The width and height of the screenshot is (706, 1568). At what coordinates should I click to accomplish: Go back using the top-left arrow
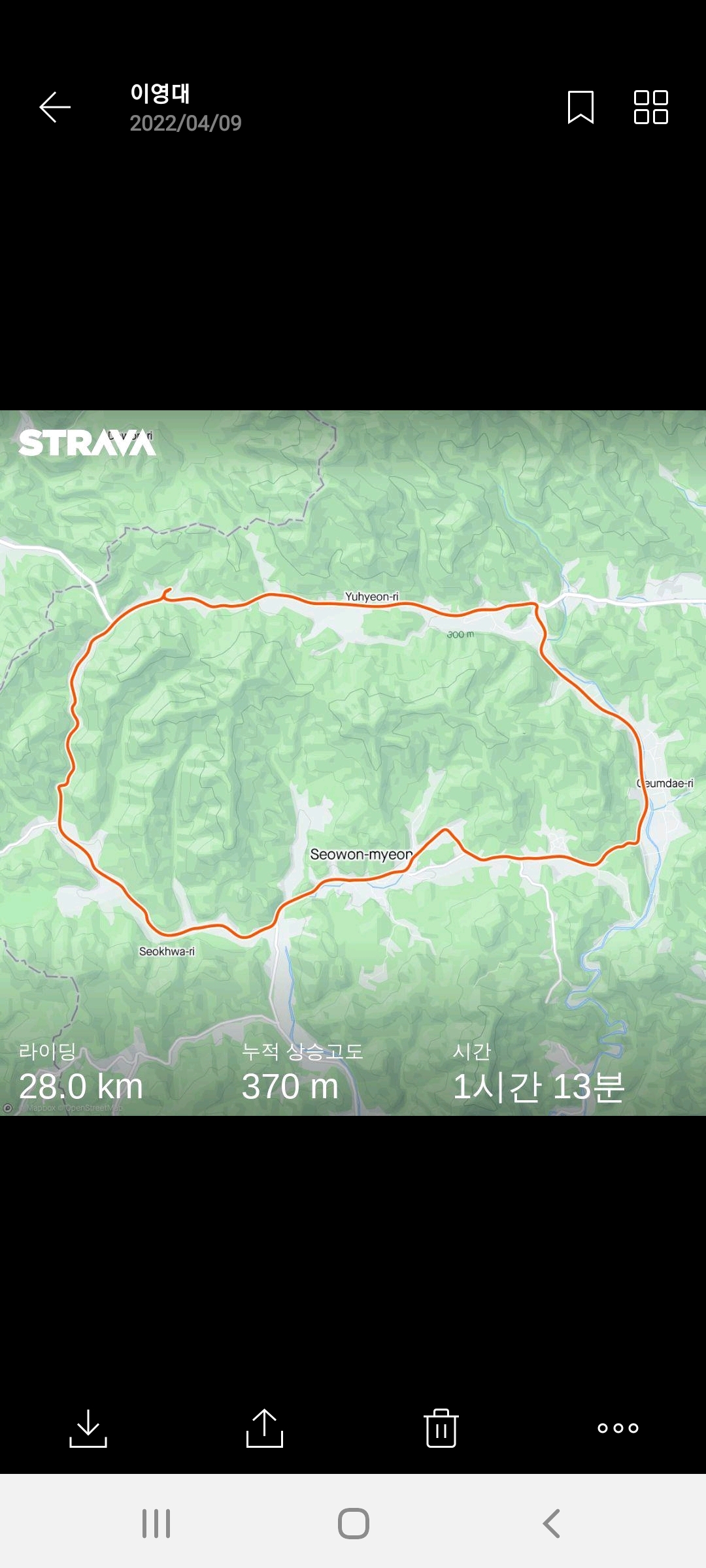coord(55,107)
